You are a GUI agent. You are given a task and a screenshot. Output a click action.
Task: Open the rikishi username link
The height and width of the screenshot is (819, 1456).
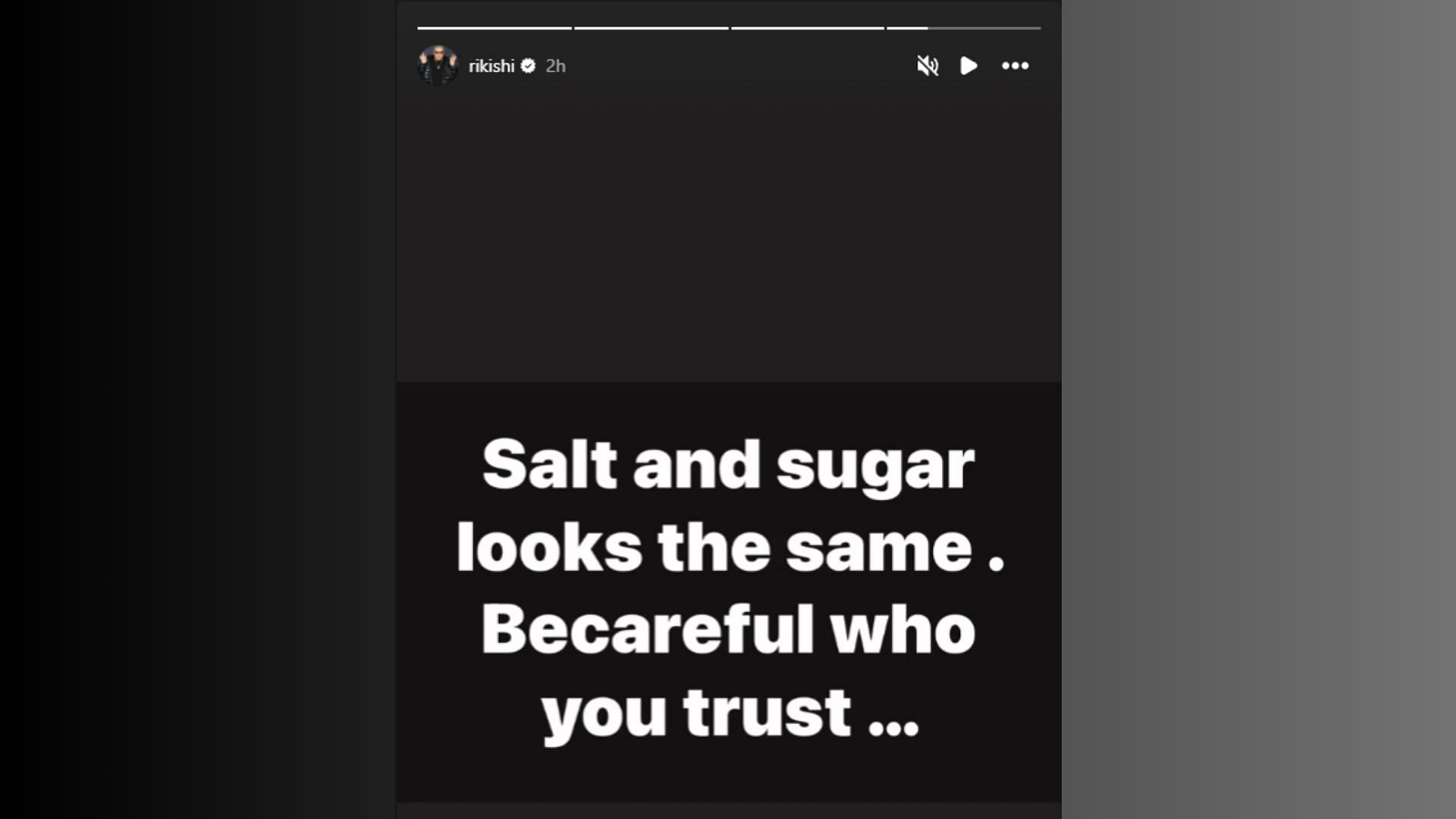[x=491, y=67]
